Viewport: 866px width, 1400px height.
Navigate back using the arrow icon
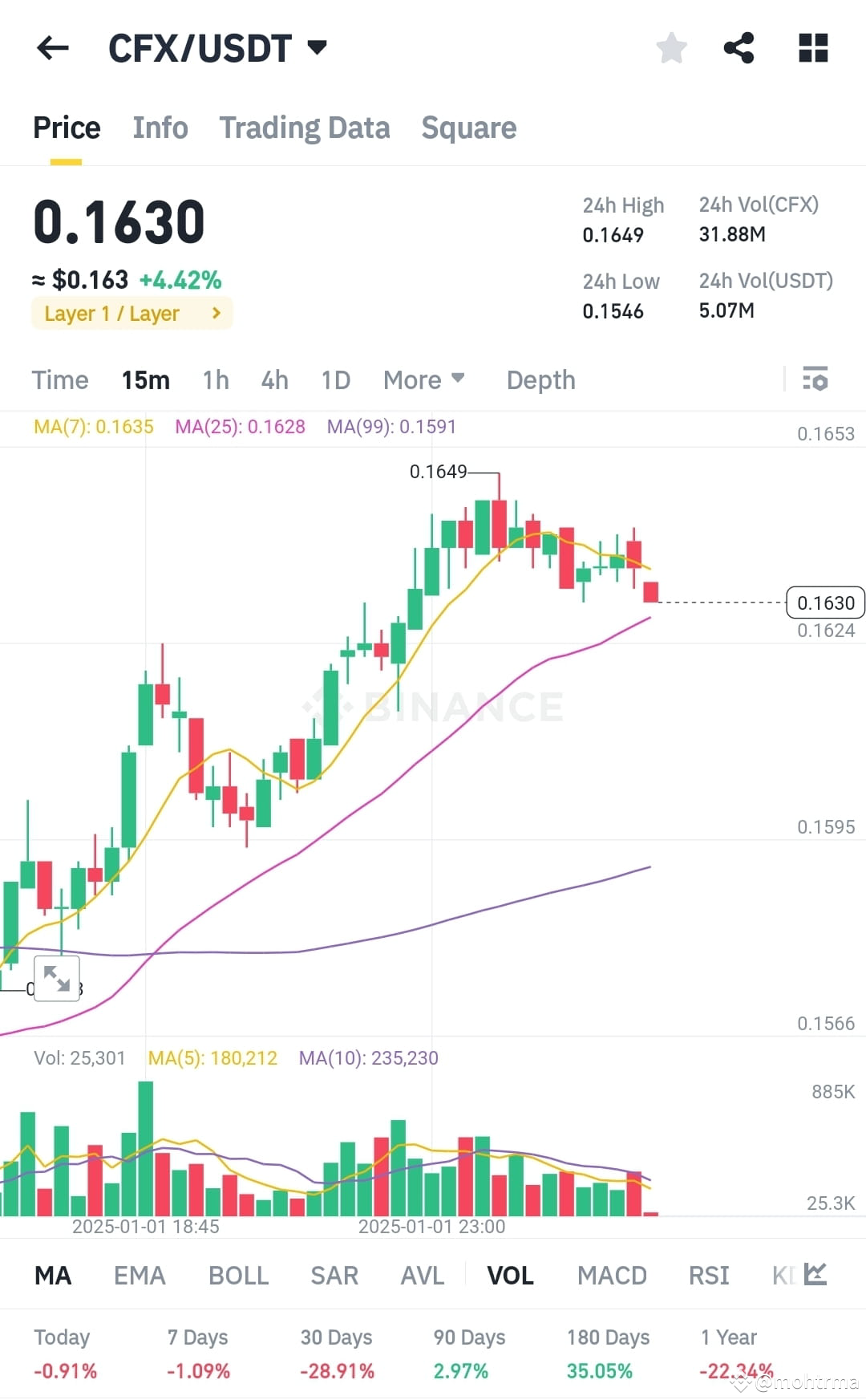pos(51,47)
